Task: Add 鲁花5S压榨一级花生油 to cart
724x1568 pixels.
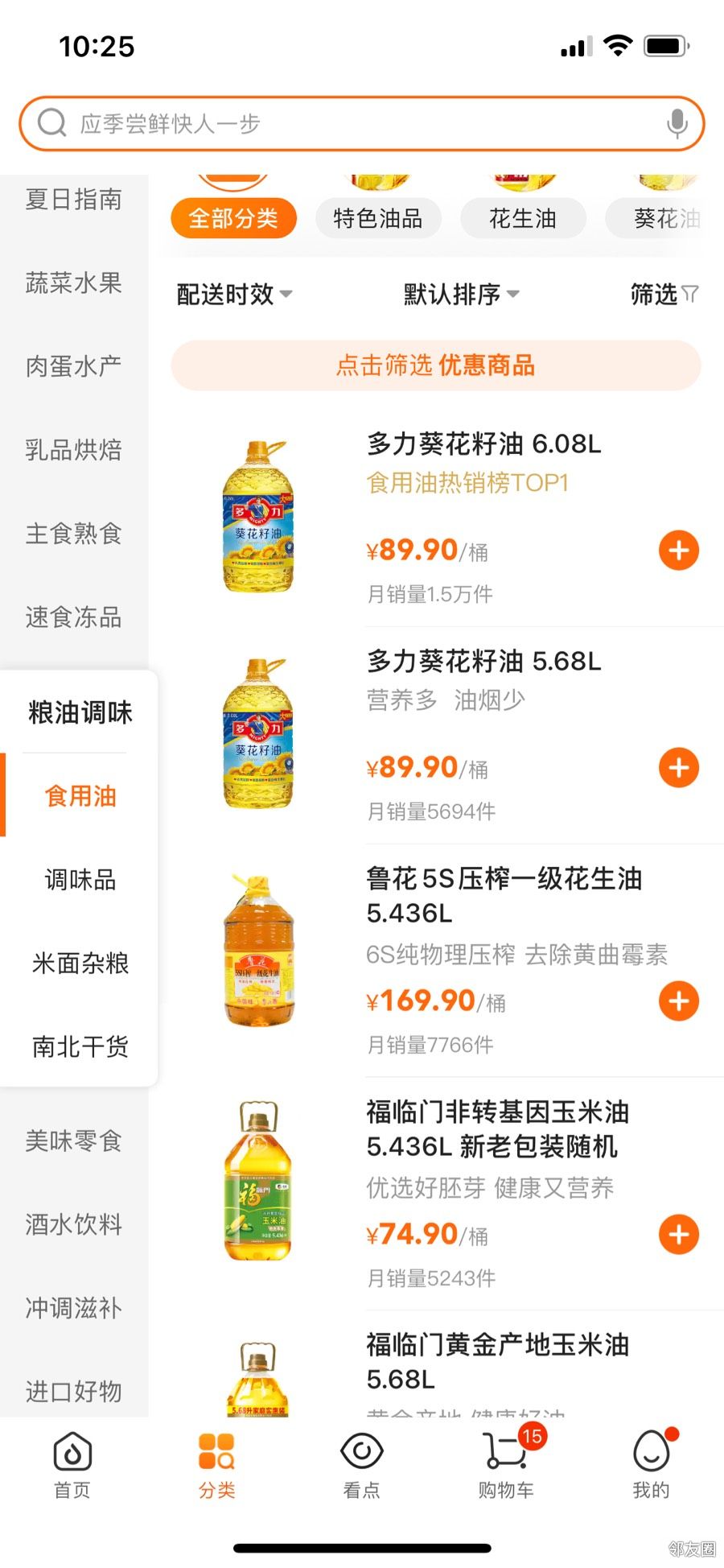Action: 678,1001
